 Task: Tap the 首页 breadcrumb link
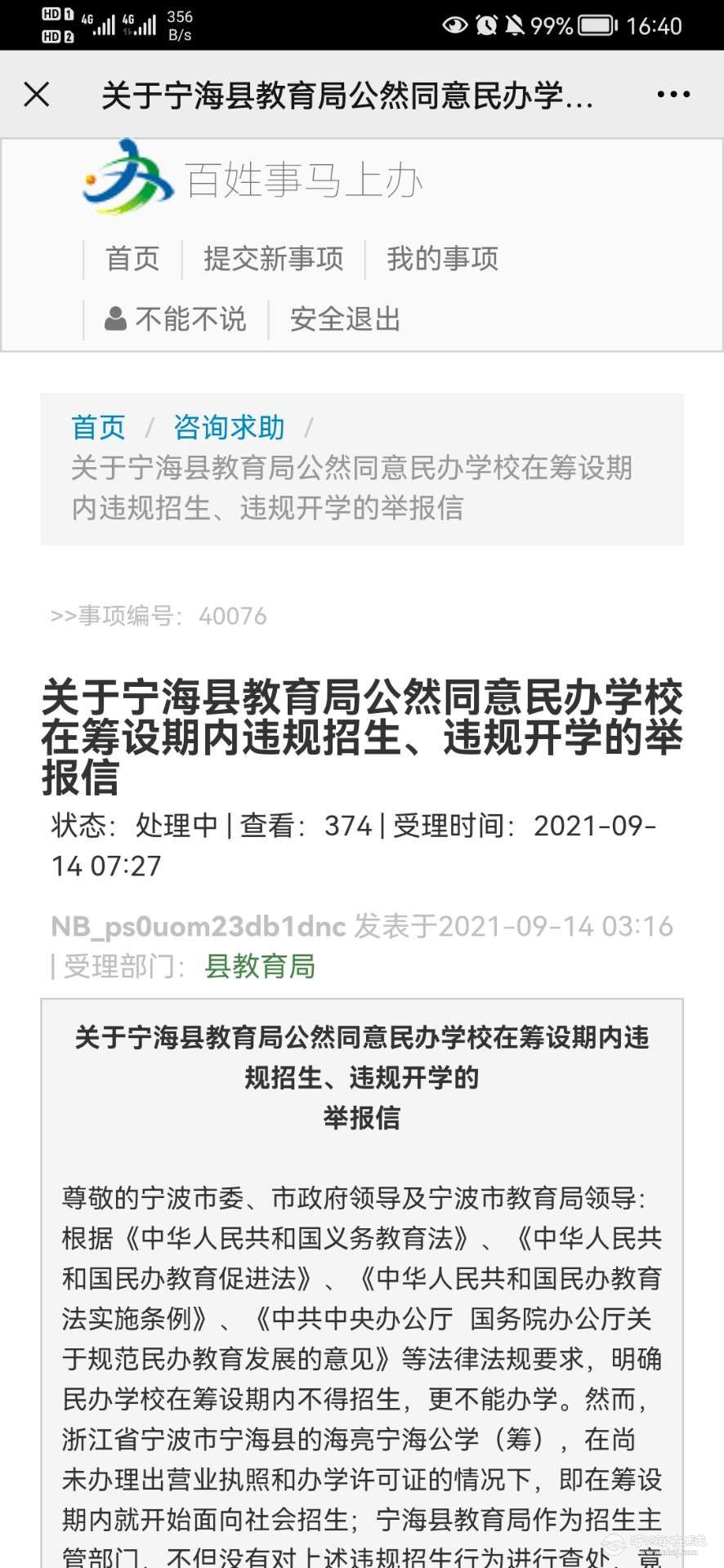(98, 427)
